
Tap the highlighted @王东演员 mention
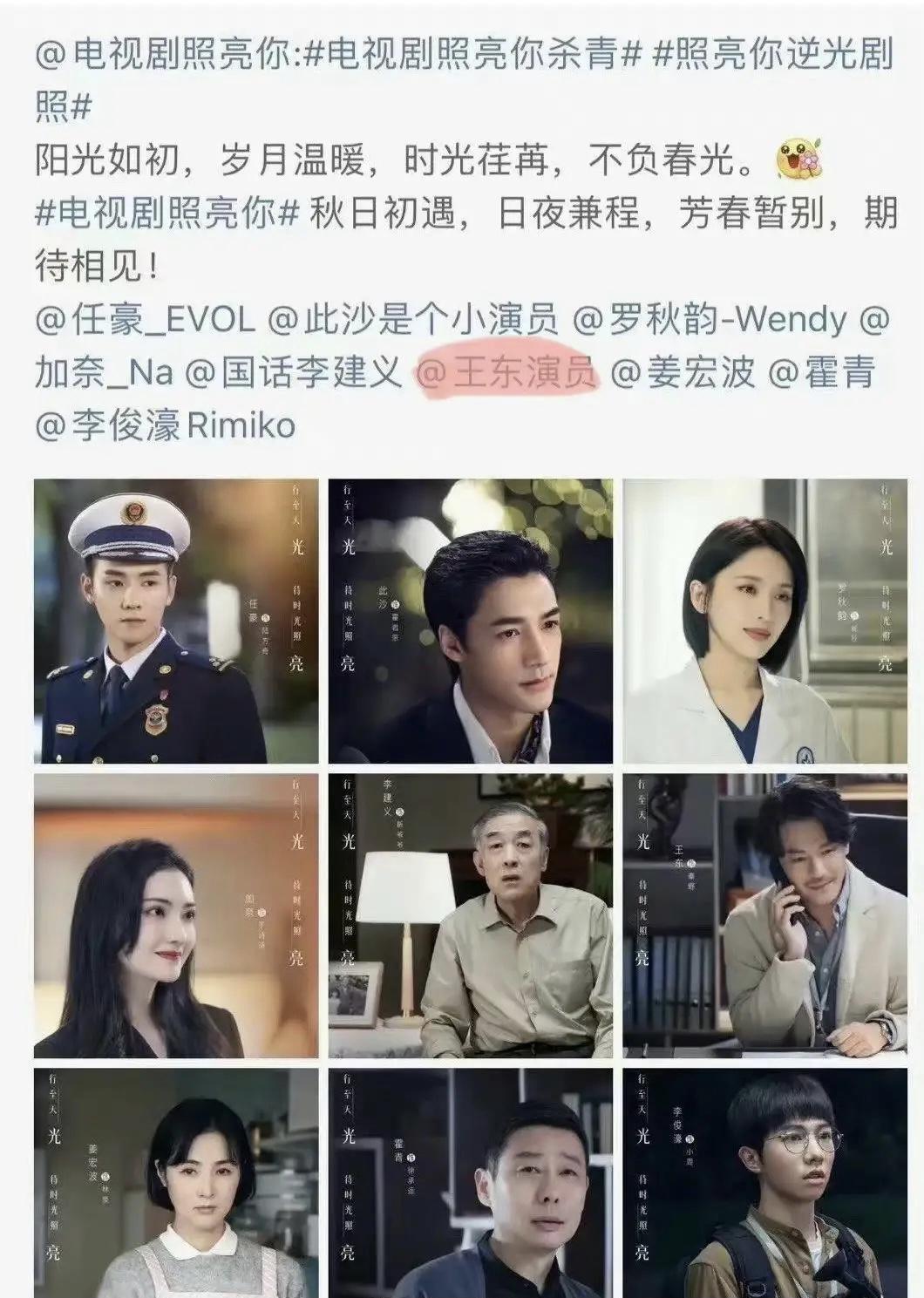[508, 373]
